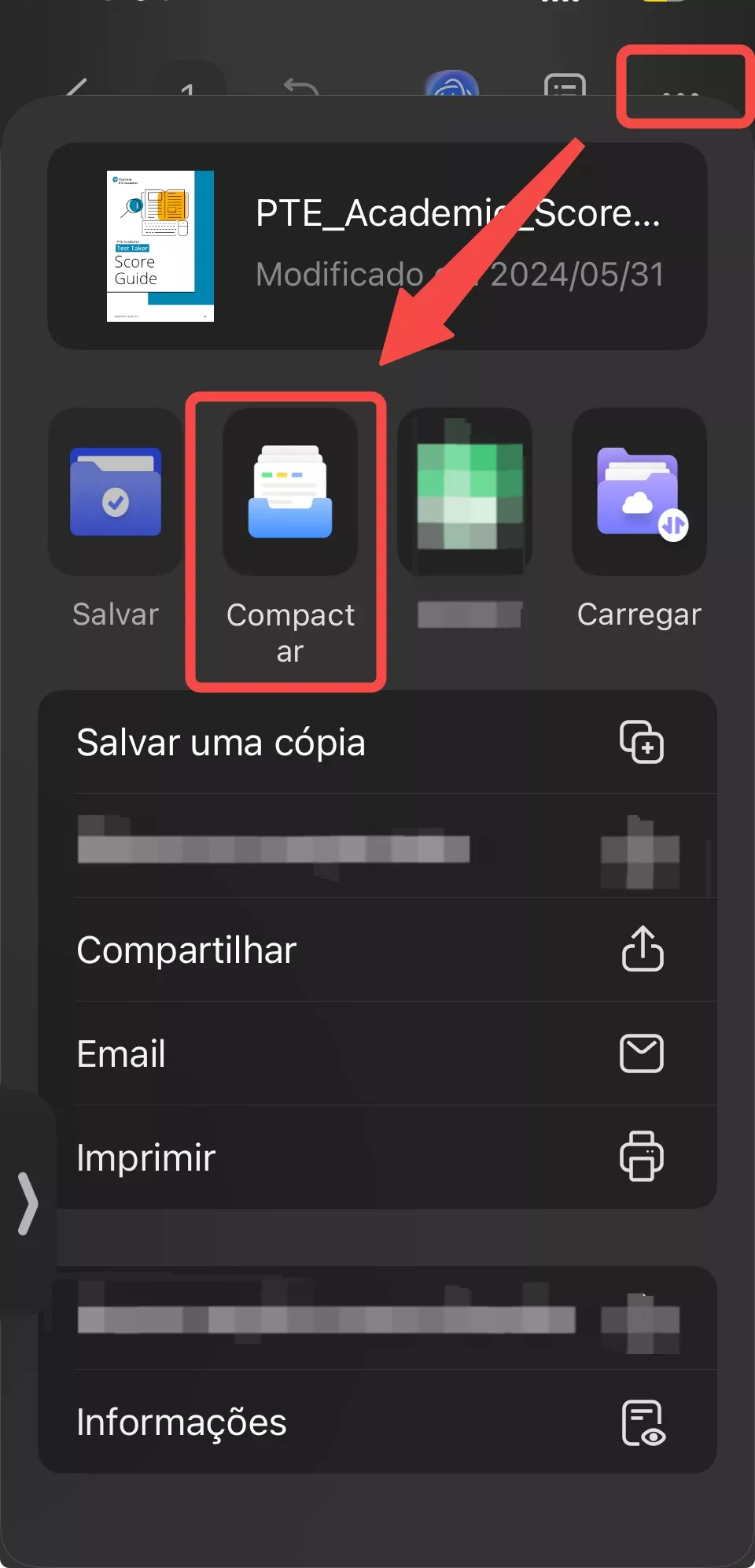Tap the copy icon beside Salvar uma cópia
Image resolution: width=755 pixels, height=1568 pixels.
pyautogui.click(x=643, y=742)
